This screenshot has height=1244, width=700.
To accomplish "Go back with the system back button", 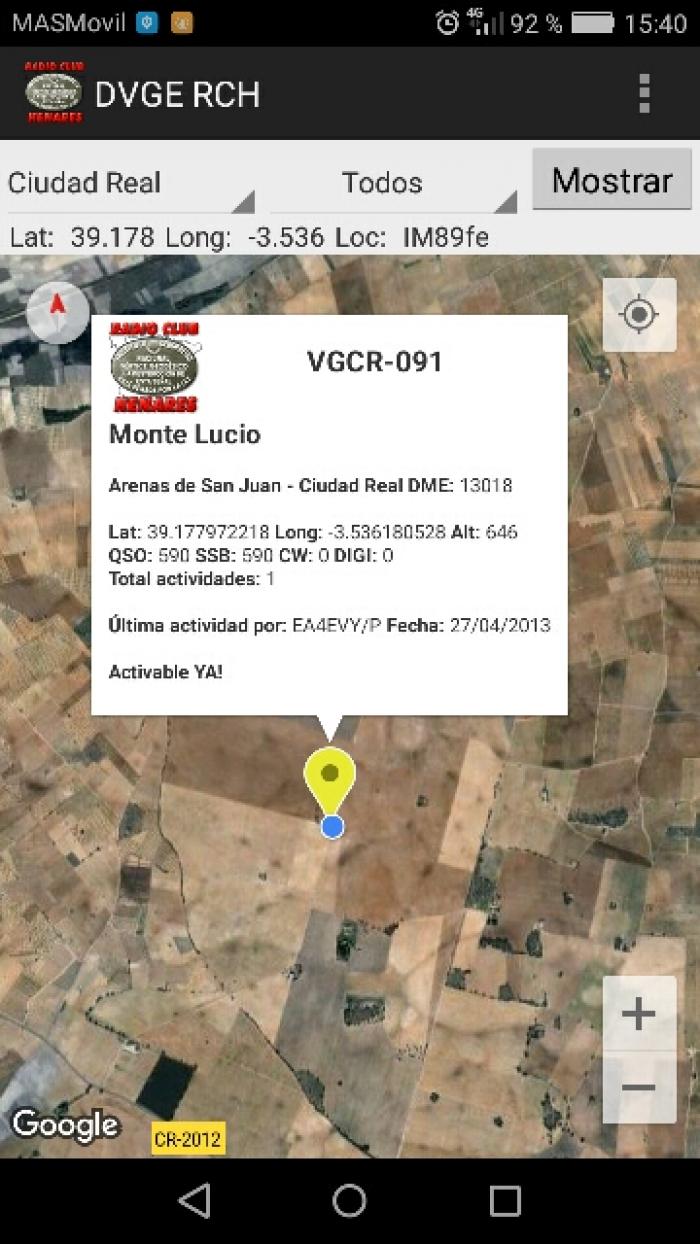I will [194, 1200].
